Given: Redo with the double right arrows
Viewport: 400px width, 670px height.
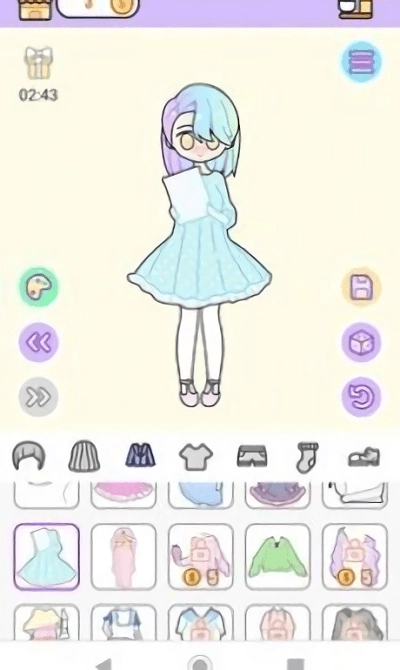Looking at the screenshot, I should coord(38,397).
